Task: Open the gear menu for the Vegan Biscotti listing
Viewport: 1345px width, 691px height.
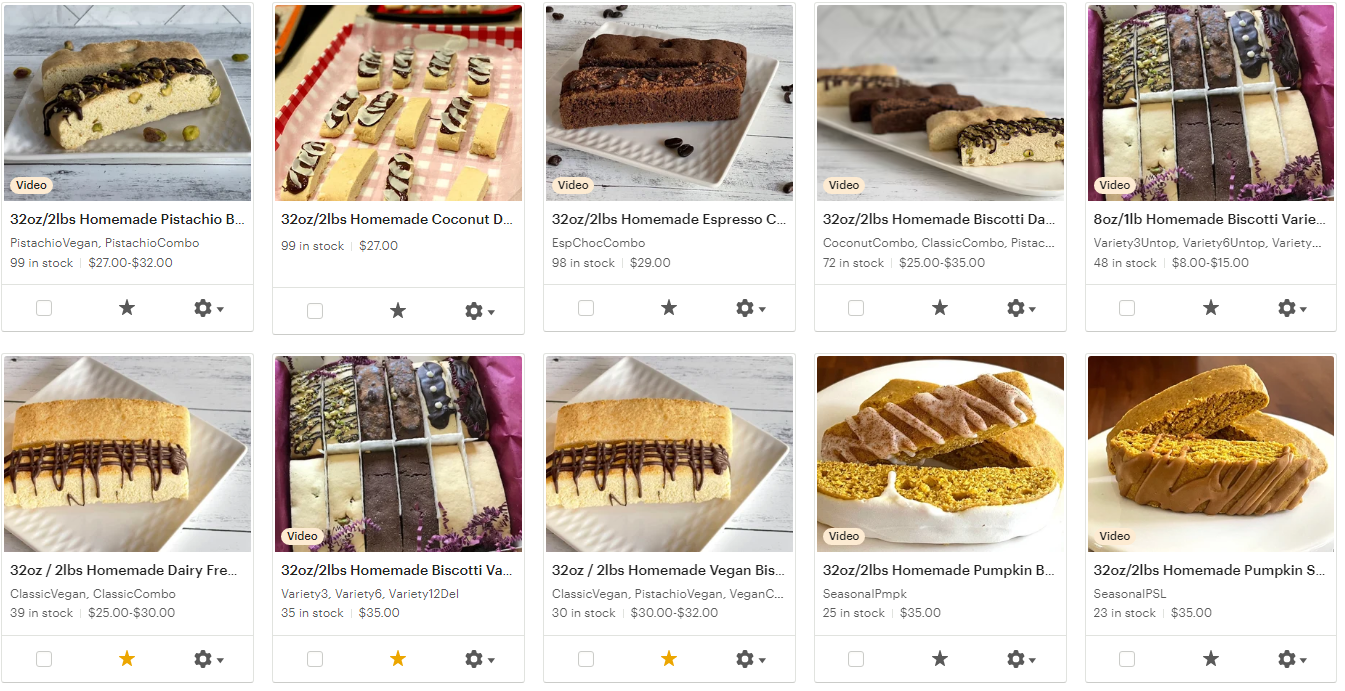Action: tap(750, 659)
